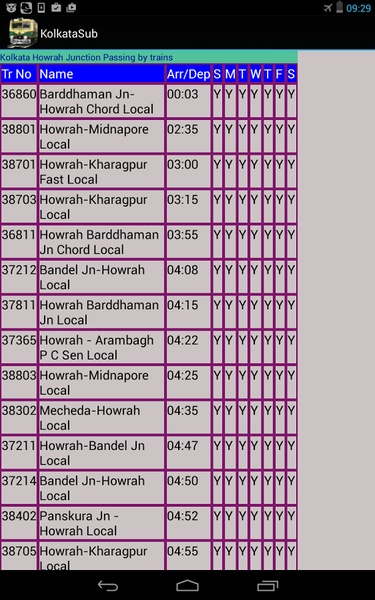Screen dimensions: 375x600
Task: Tap the KolkataSub app icon in the header
Action: [x=23, y=33]
